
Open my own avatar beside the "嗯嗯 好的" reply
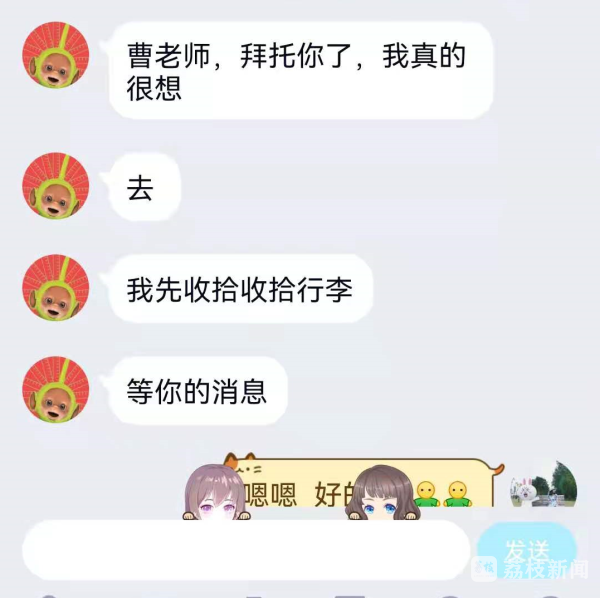pyautogui.click(x=543, y=485)
